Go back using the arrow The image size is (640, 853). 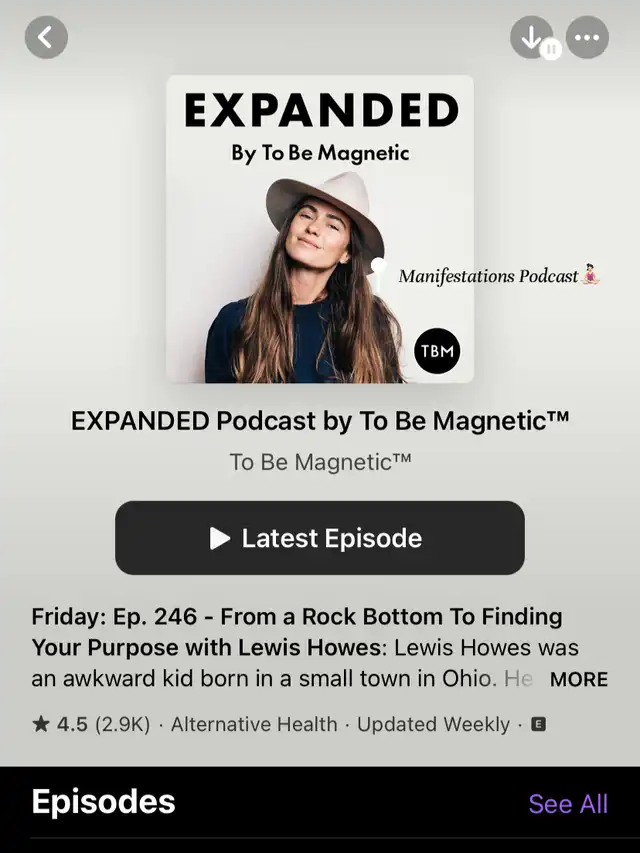point(46,38)
